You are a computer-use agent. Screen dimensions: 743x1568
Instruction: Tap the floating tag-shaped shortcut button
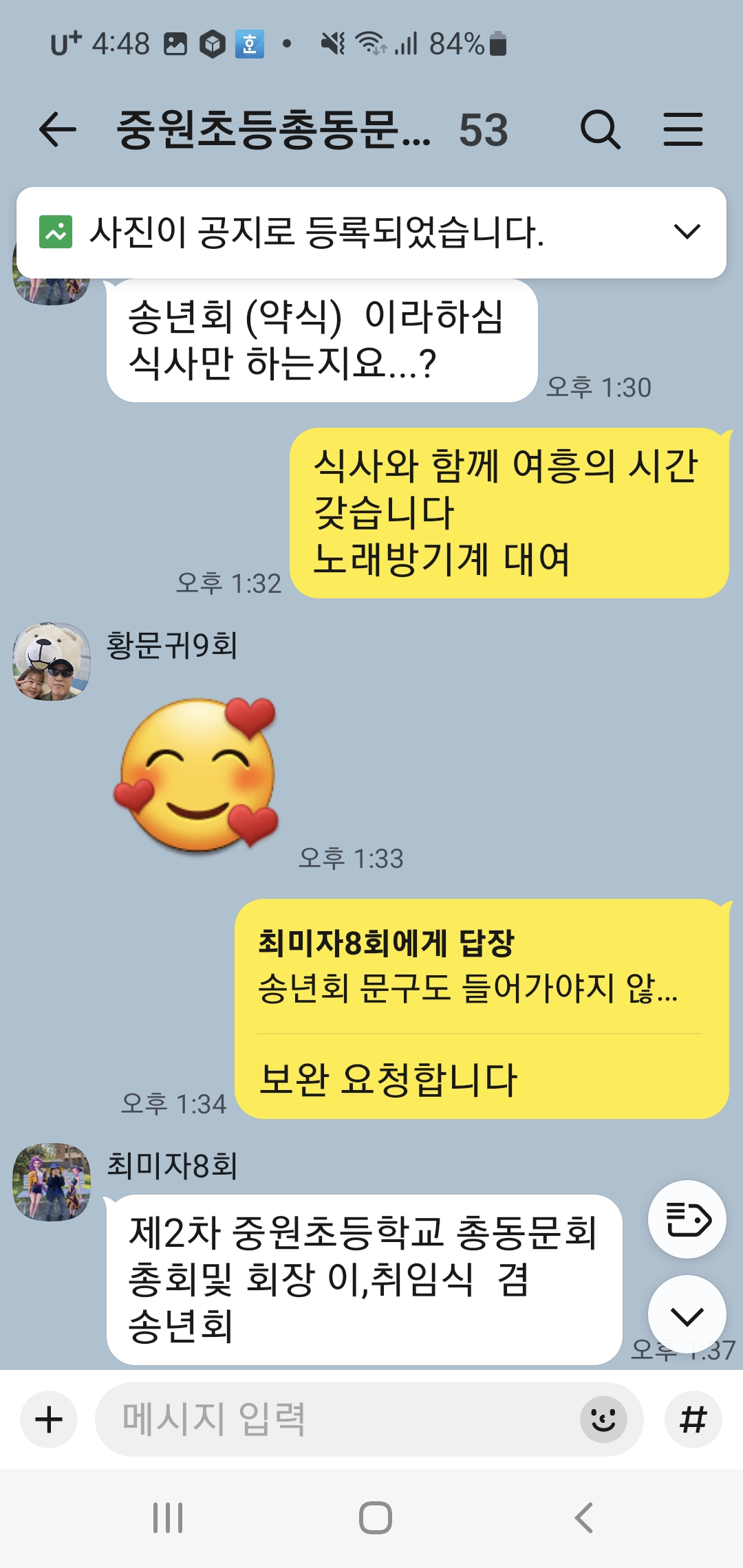pyautogui.click(x=687, y=1220)
